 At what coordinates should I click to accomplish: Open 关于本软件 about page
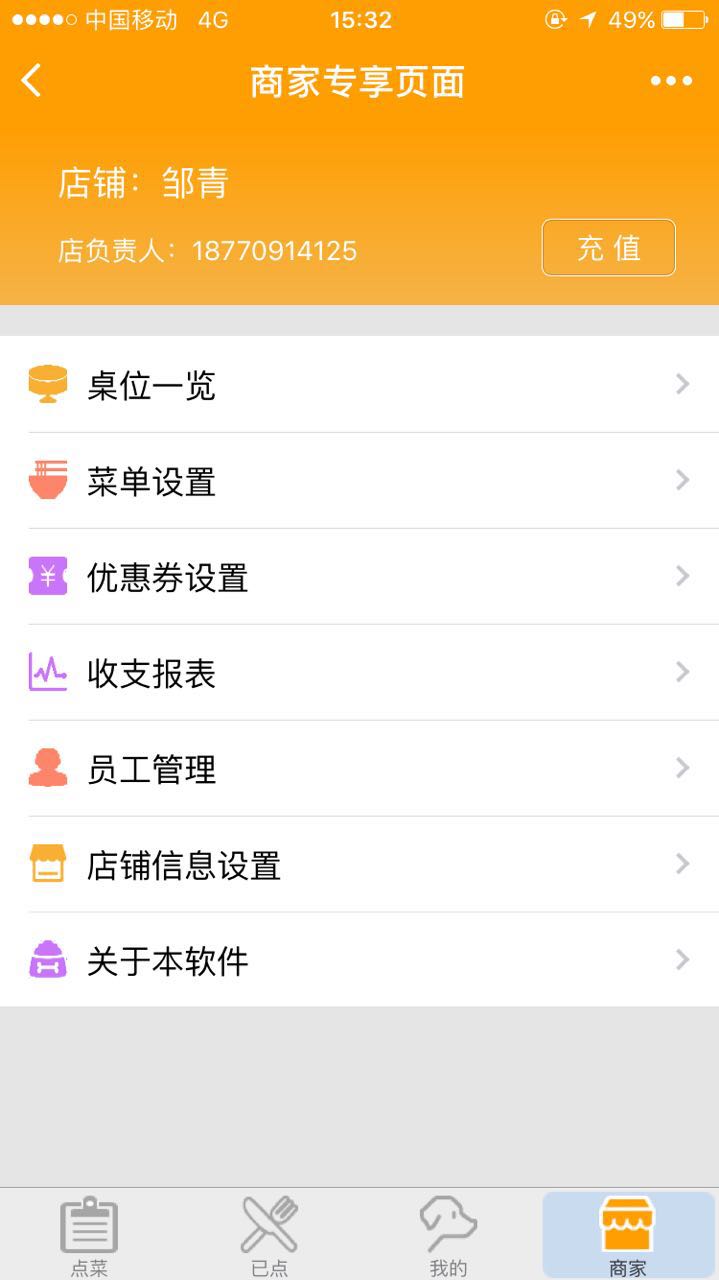click(359, 961)
